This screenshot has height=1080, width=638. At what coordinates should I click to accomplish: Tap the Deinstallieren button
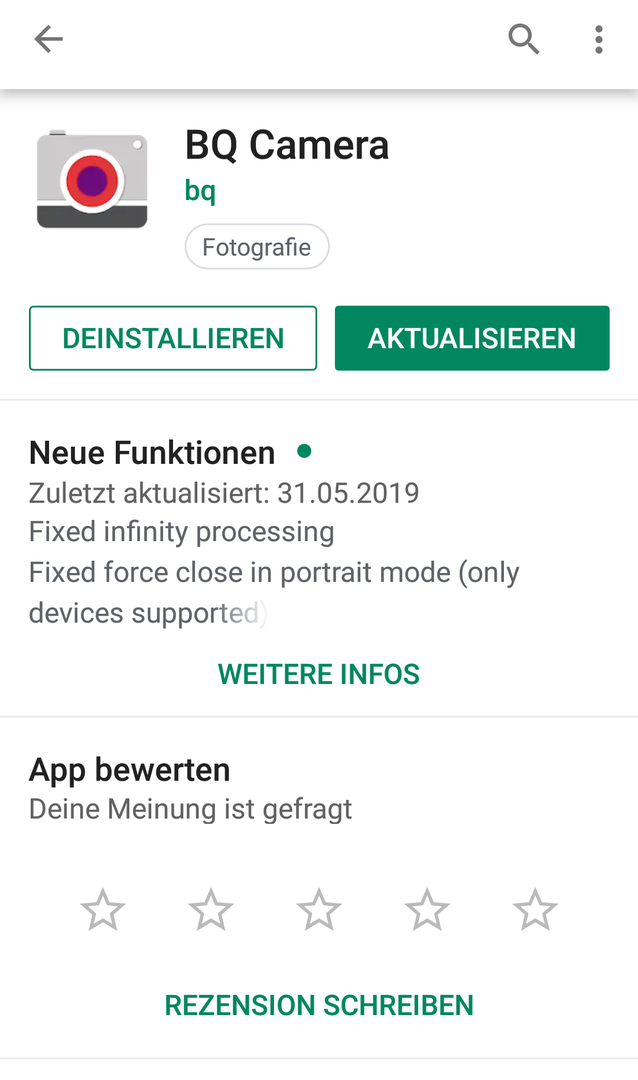click(x=173, y=338)
